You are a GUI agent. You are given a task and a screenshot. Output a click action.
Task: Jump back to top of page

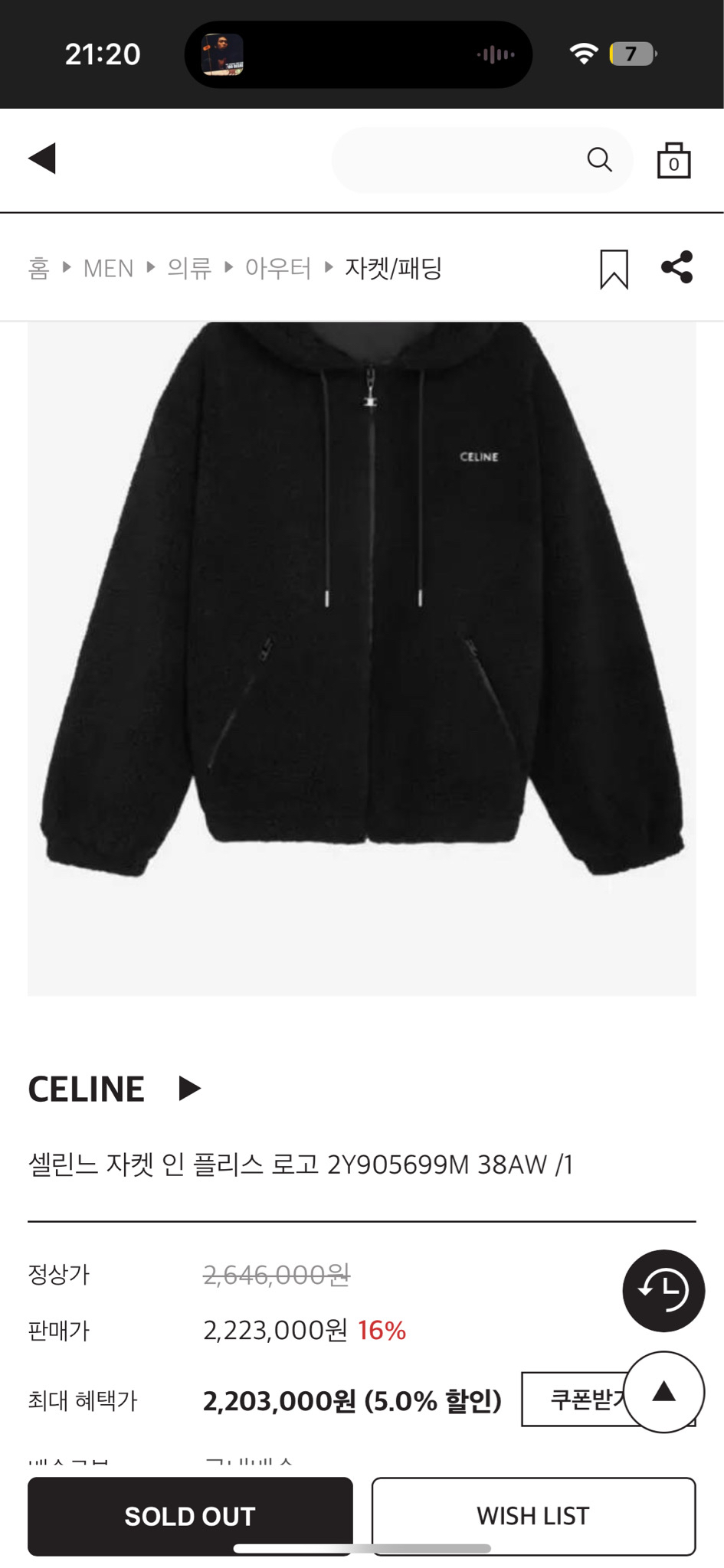663,1391
